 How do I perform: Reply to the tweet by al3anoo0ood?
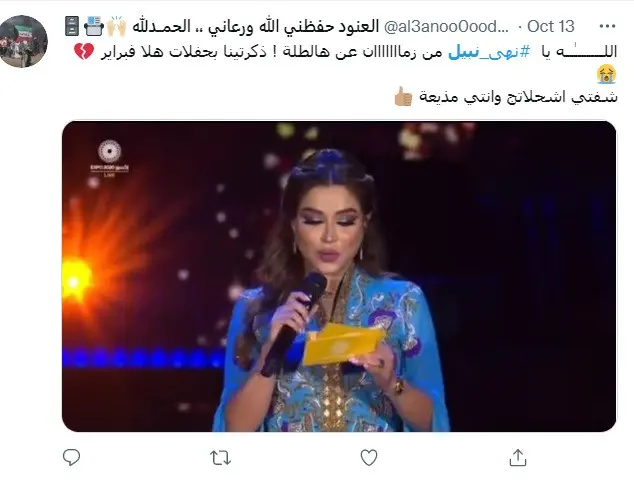[x=71, y=457]
